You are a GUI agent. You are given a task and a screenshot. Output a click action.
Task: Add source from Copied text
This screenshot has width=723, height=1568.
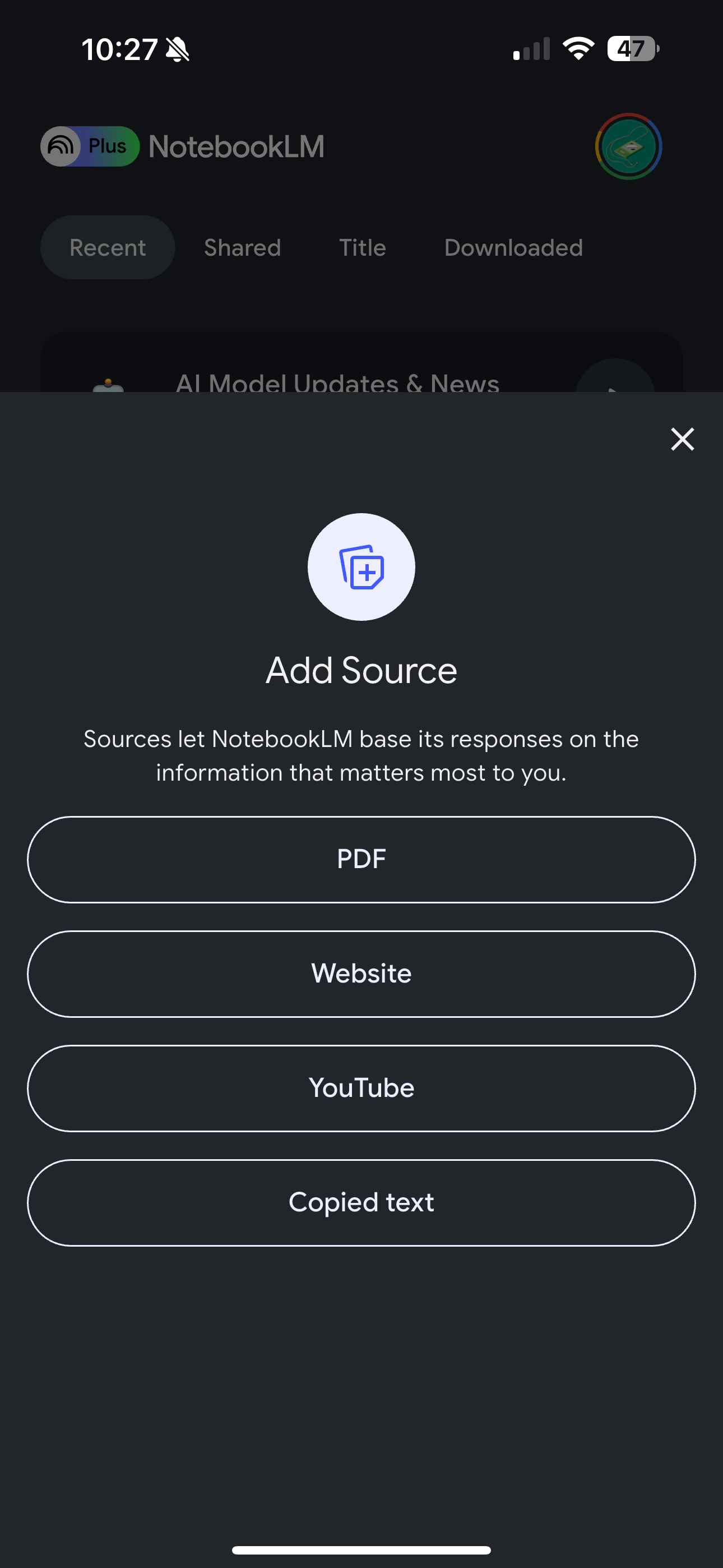point(361,1203)
